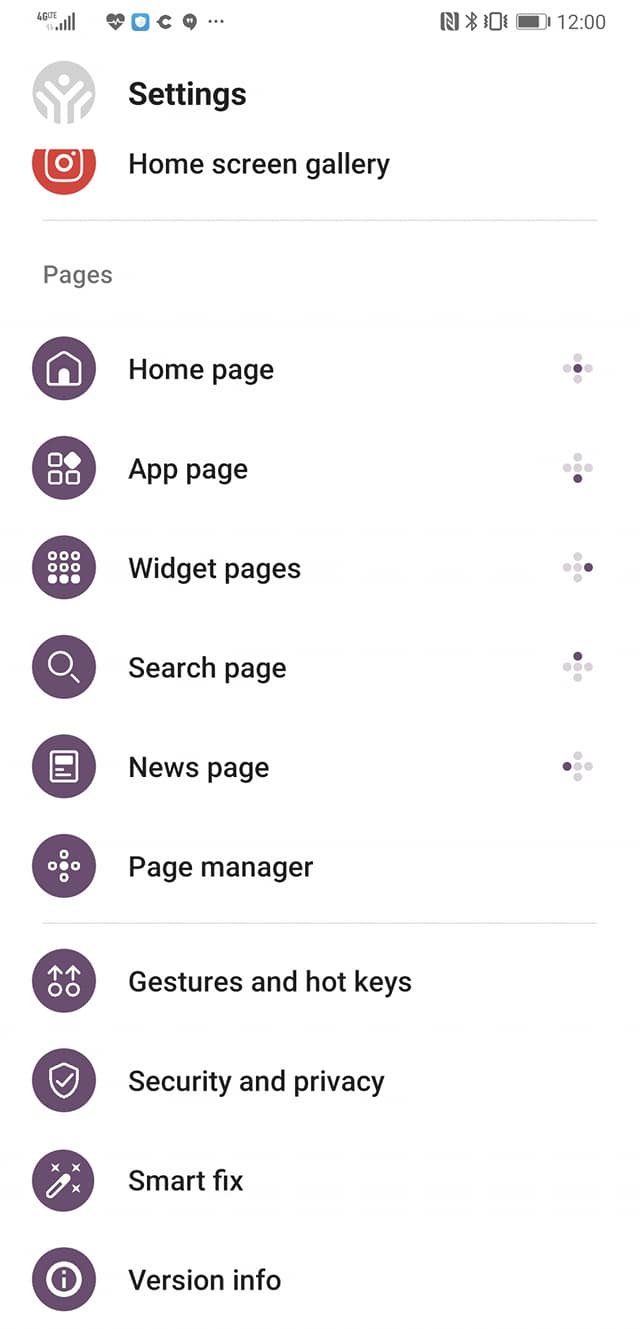View Security and privacy options

256,1081
